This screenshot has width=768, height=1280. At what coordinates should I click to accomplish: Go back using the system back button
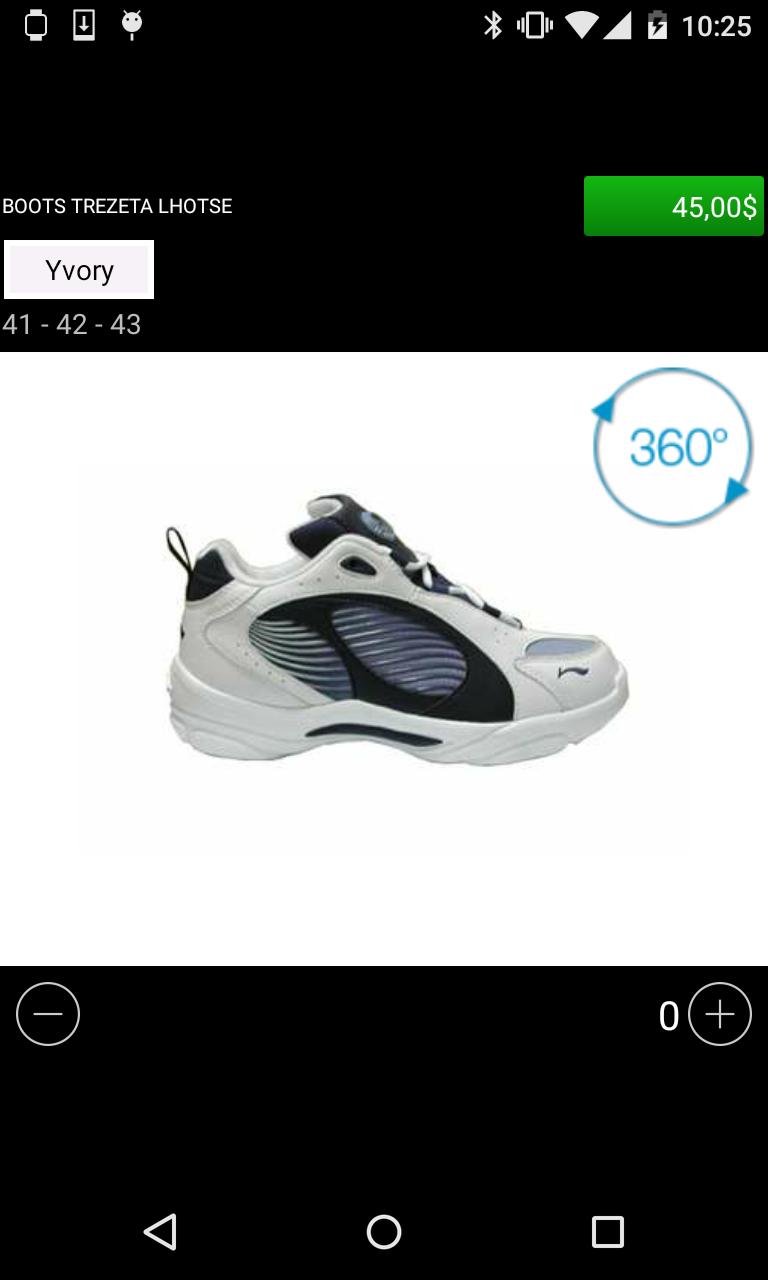tap(160, 1232)
